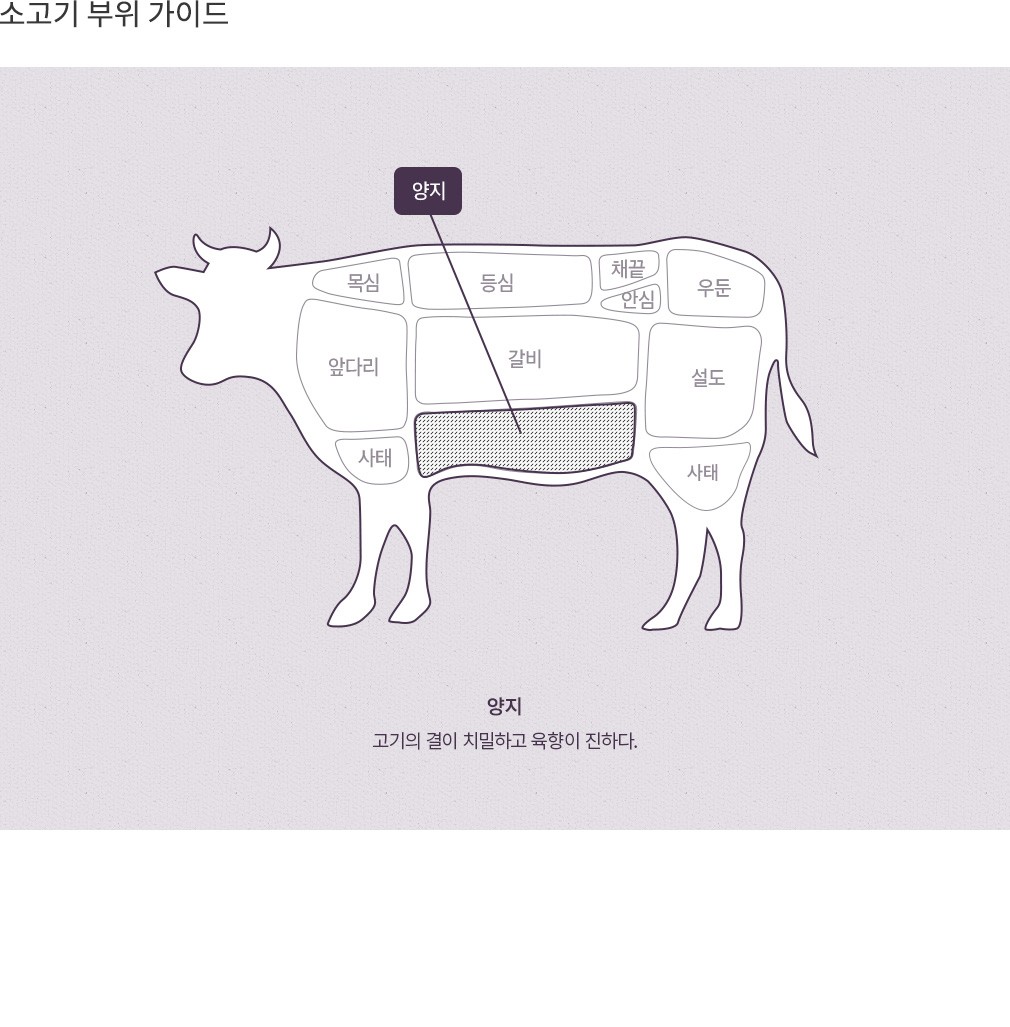View the 우둔 cut description
1010x1027 pixels.
[x=714, y=288]
